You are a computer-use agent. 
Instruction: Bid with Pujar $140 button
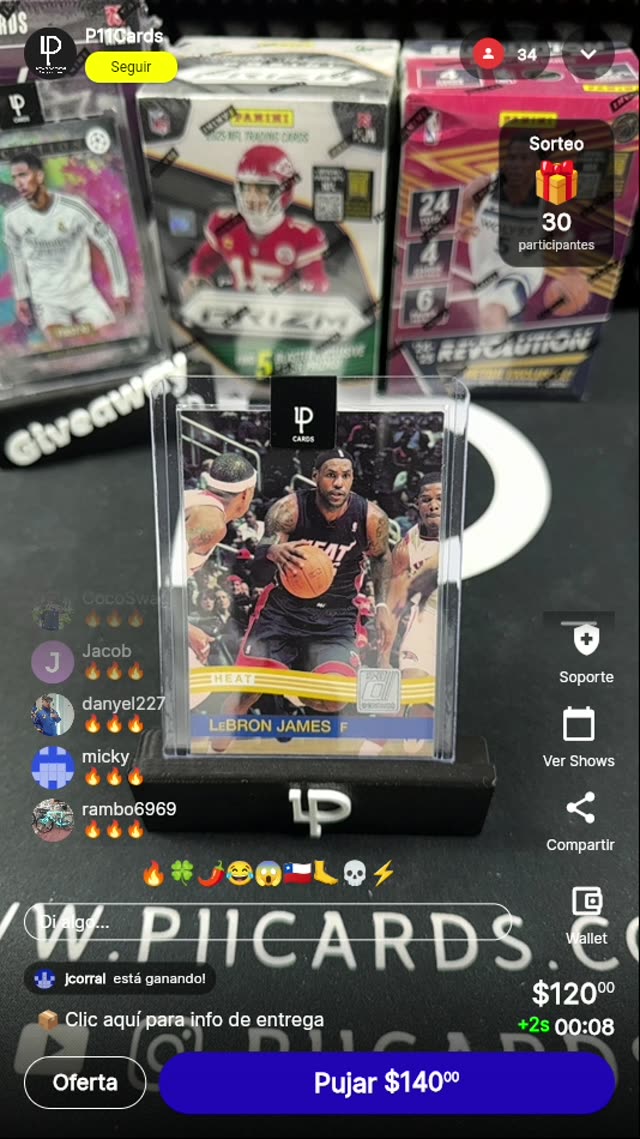pos(386,1082)
